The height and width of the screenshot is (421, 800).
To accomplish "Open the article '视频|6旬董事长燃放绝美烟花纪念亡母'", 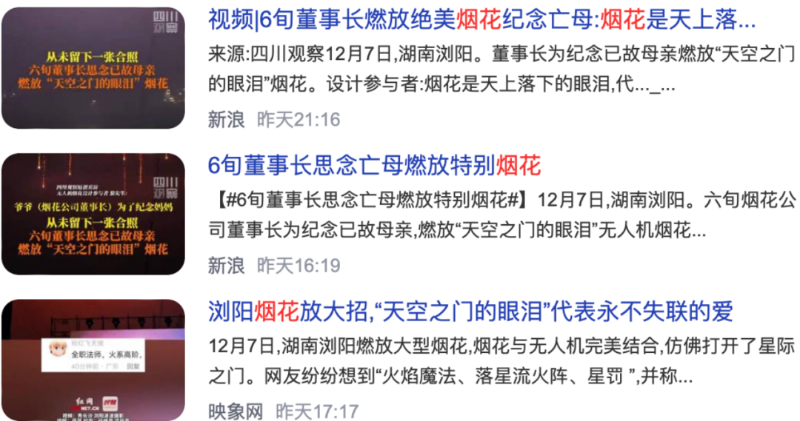I will pos(480,20).
